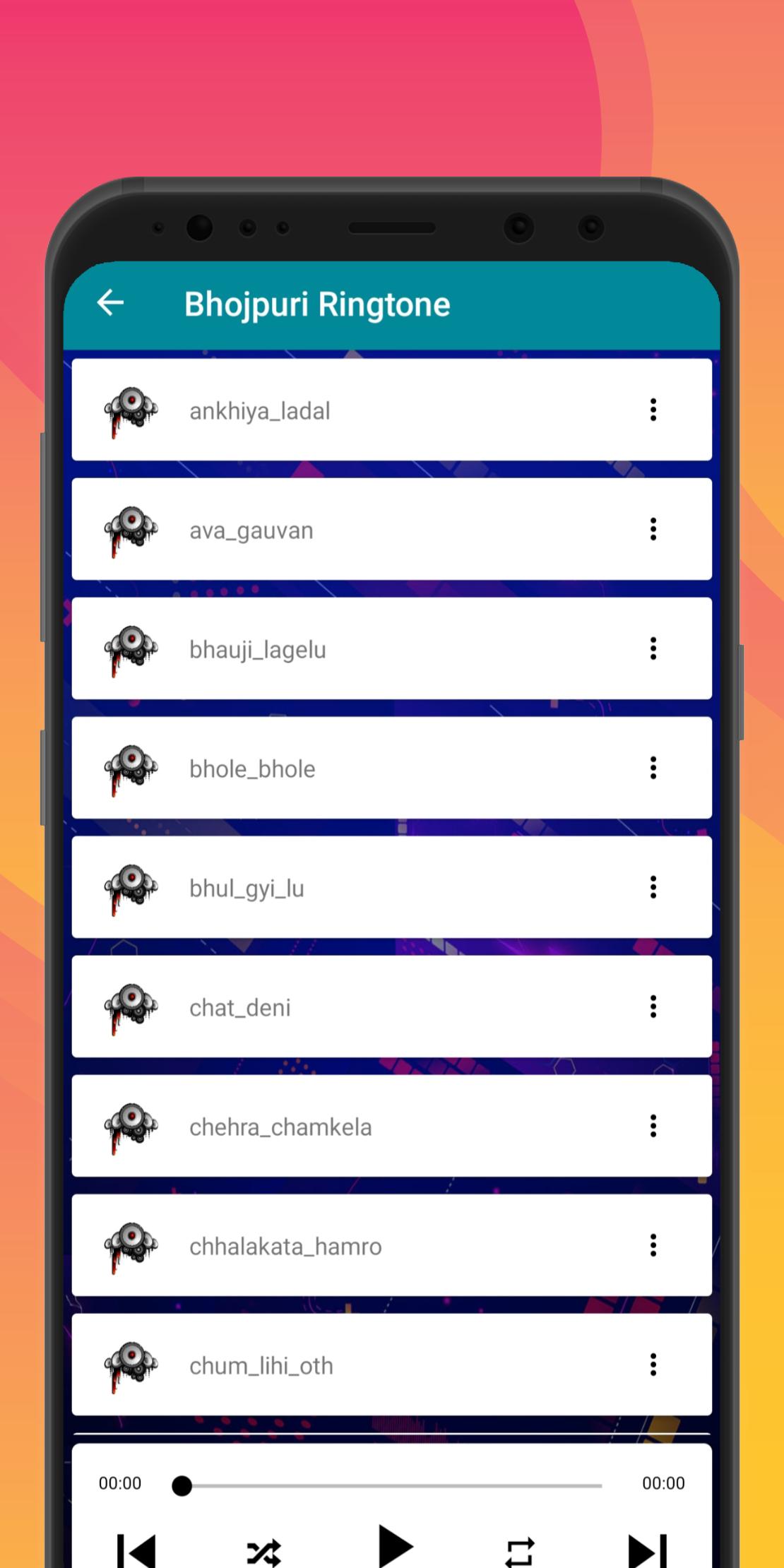784x1568 pixels.
Task: Tap the speaker icon for chat_deni
Action: pyautogui.click(x=131, y=1007)
